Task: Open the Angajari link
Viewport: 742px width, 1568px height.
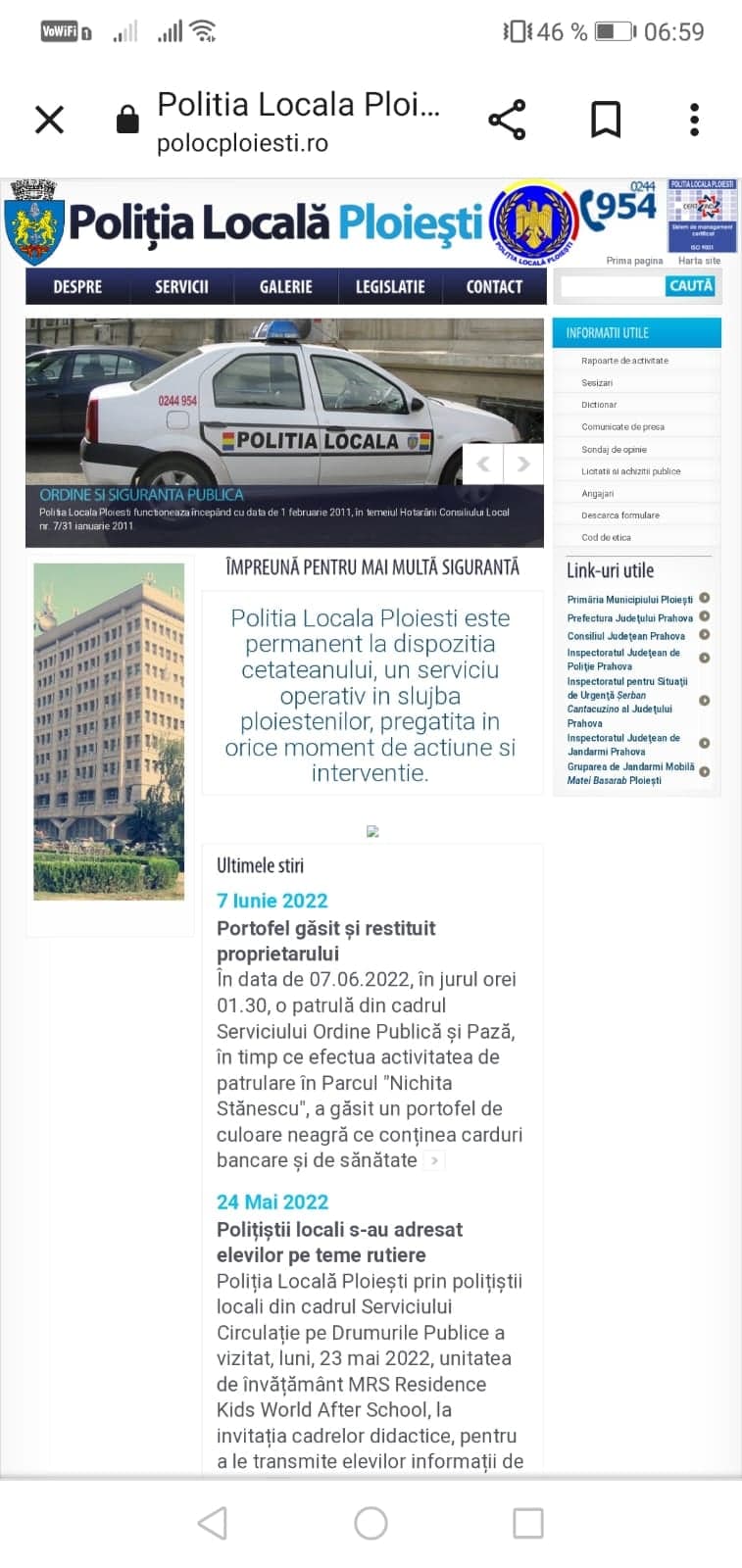Action: coord(597,494)
